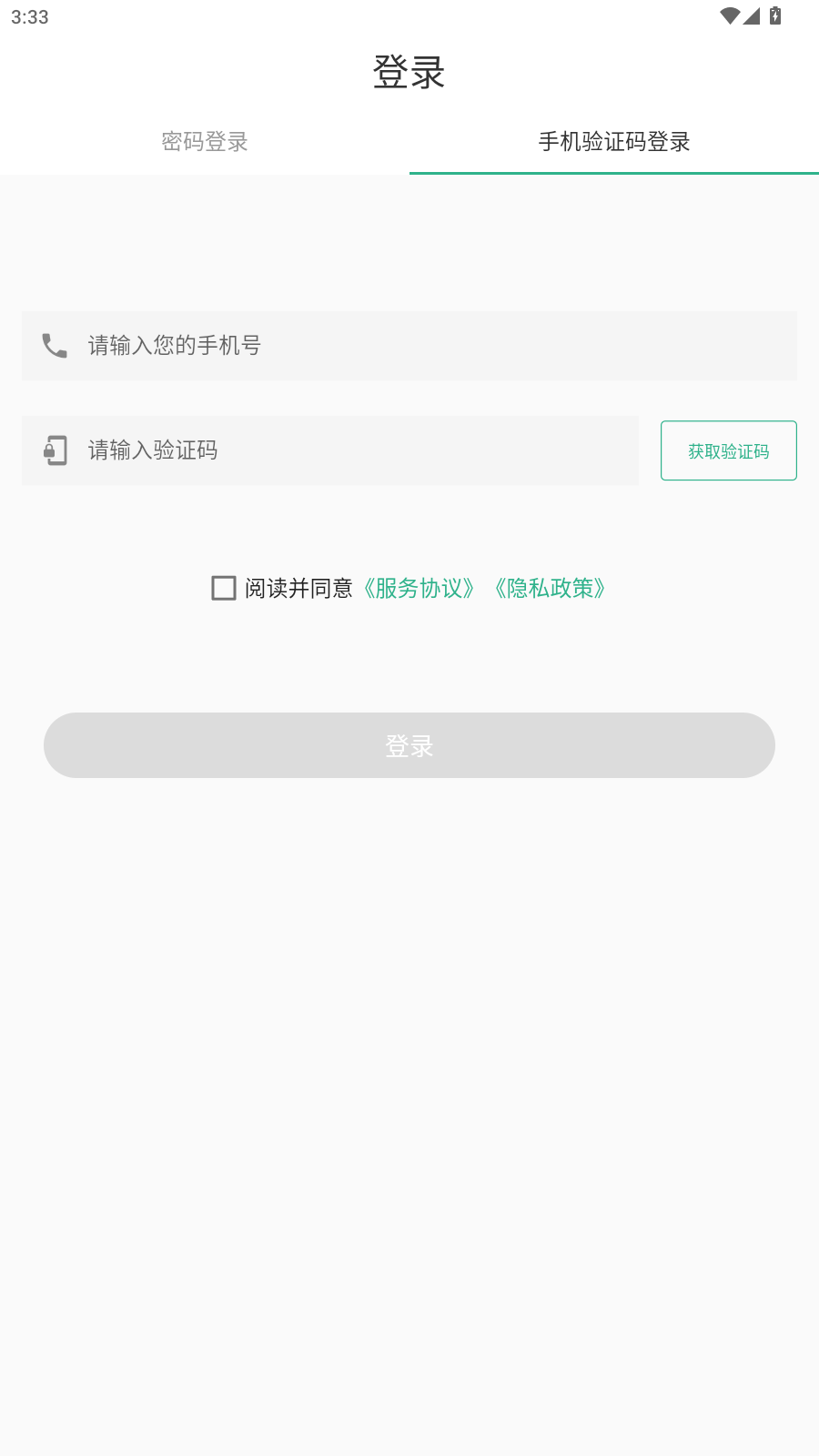Click the lock icon beside verification code field
Image resolution: width=819 pixels, height=1456 pixels.
[x=55, y=450]
